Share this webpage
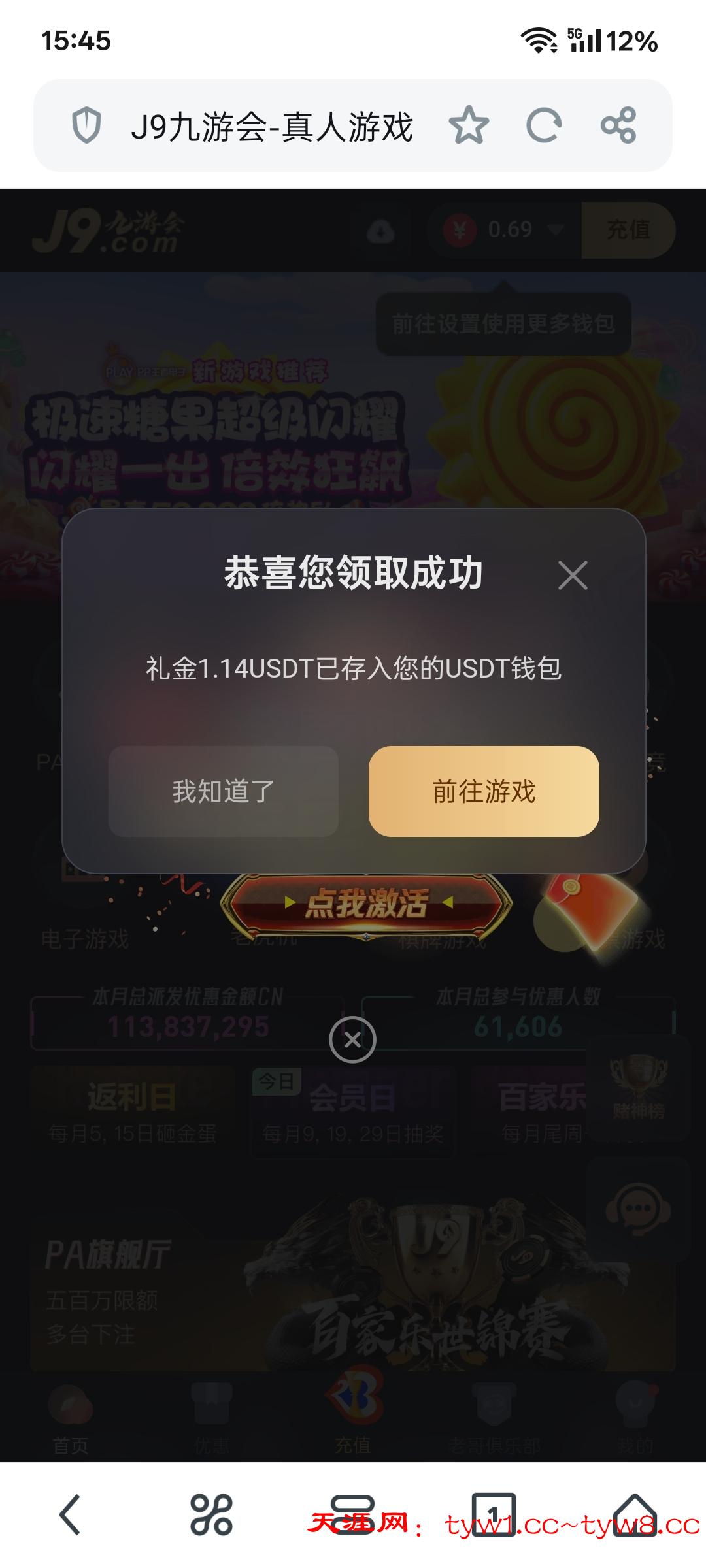This screenshot has height=1568, width=706. coord(618,125)
